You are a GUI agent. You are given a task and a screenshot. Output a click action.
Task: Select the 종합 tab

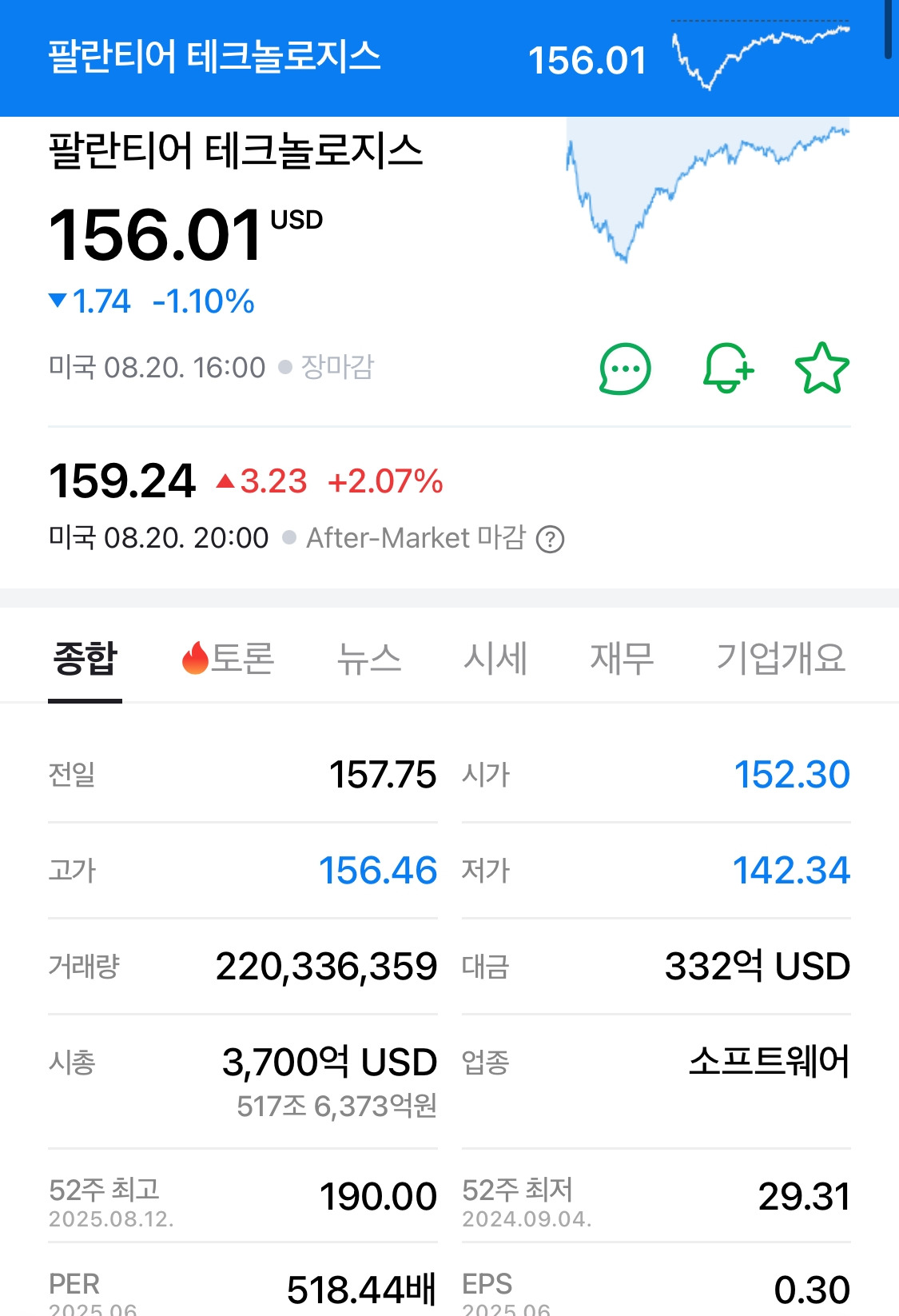click(85, 660)
